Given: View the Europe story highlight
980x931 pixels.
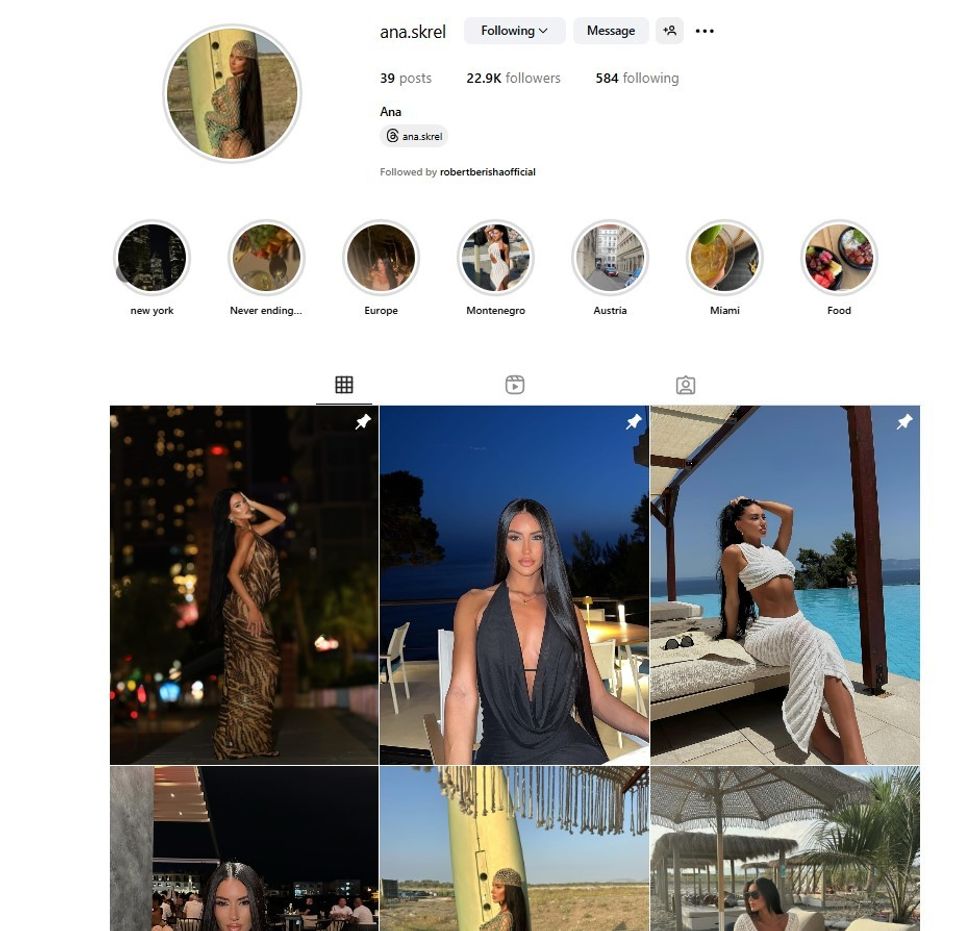Looking at the screenshot, I should pyautogui.click(x=381, y=258).
